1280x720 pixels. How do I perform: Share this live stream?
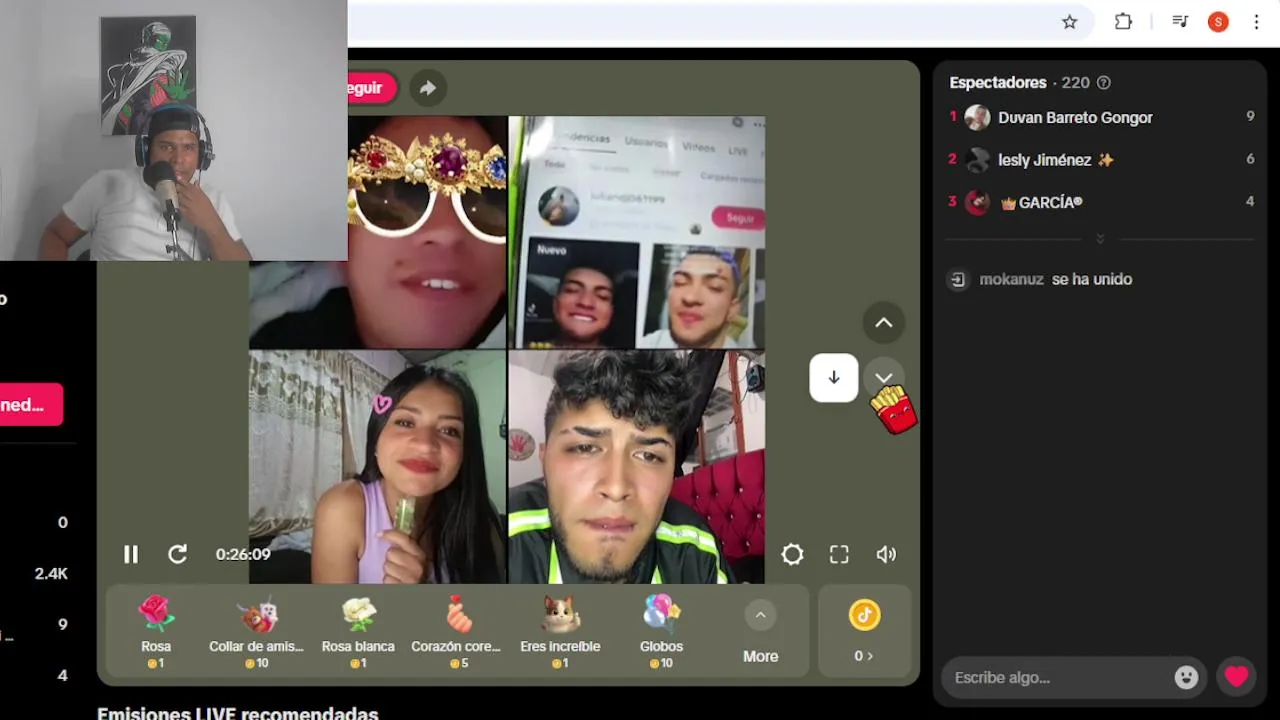coord(427,88)
